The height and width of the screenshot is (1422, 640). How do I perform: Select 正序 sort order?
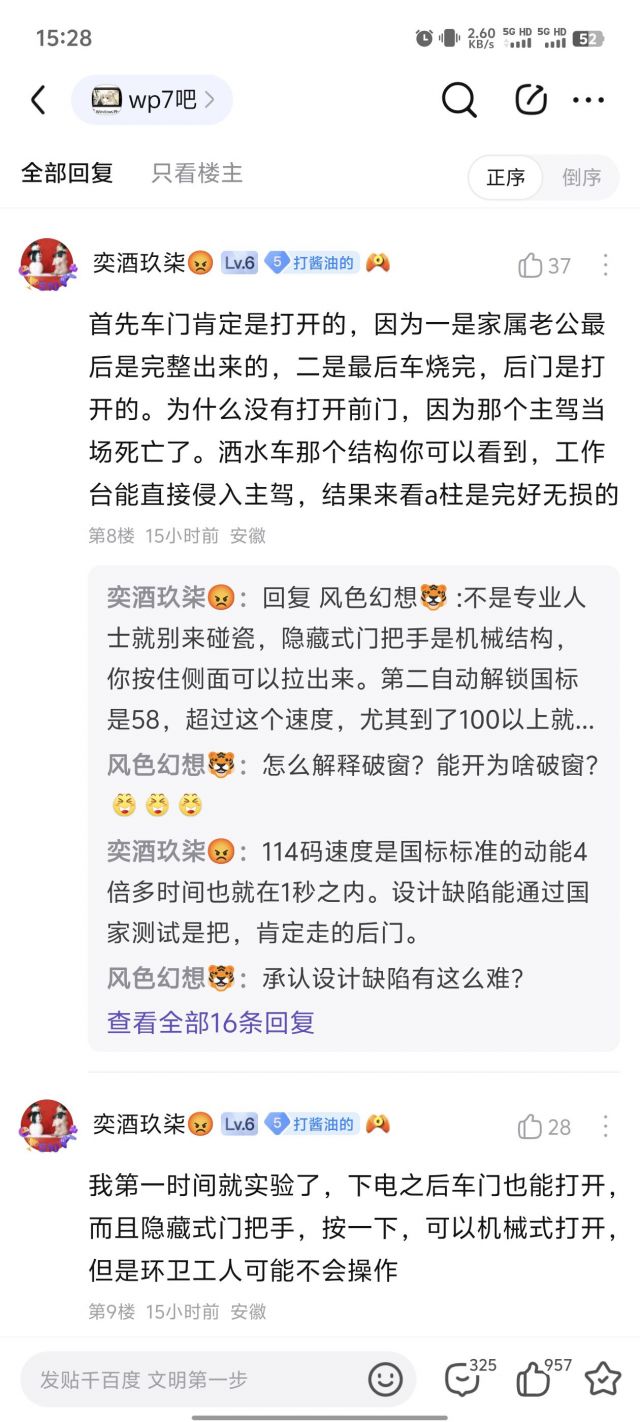click(506, 177)
